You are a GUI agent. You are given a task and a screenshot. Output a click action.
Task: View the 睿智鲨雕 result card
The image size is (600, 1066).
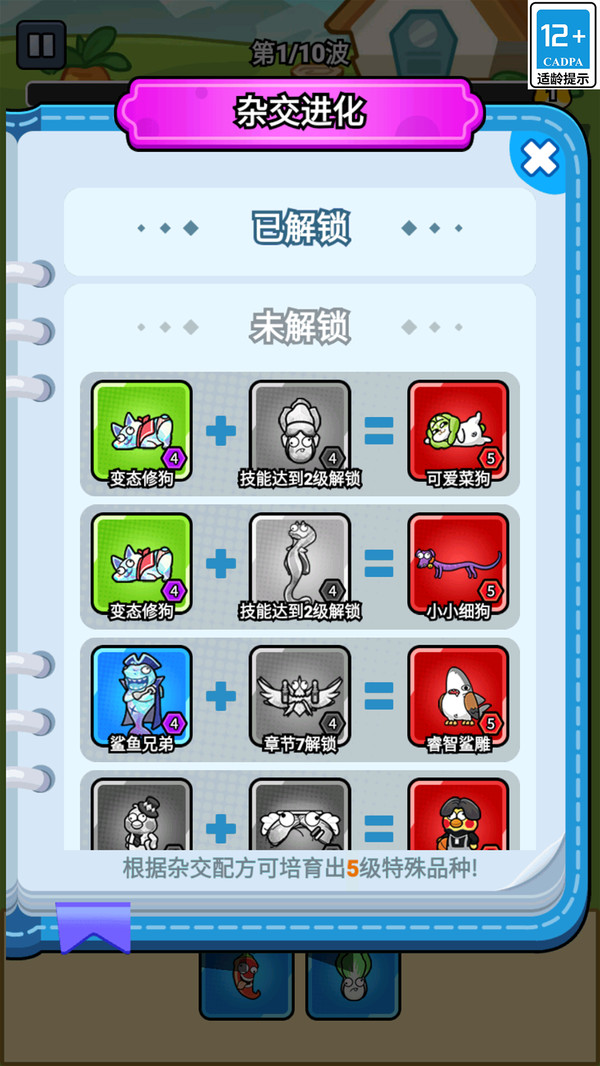pyautogui.click(x=458, y=697)
